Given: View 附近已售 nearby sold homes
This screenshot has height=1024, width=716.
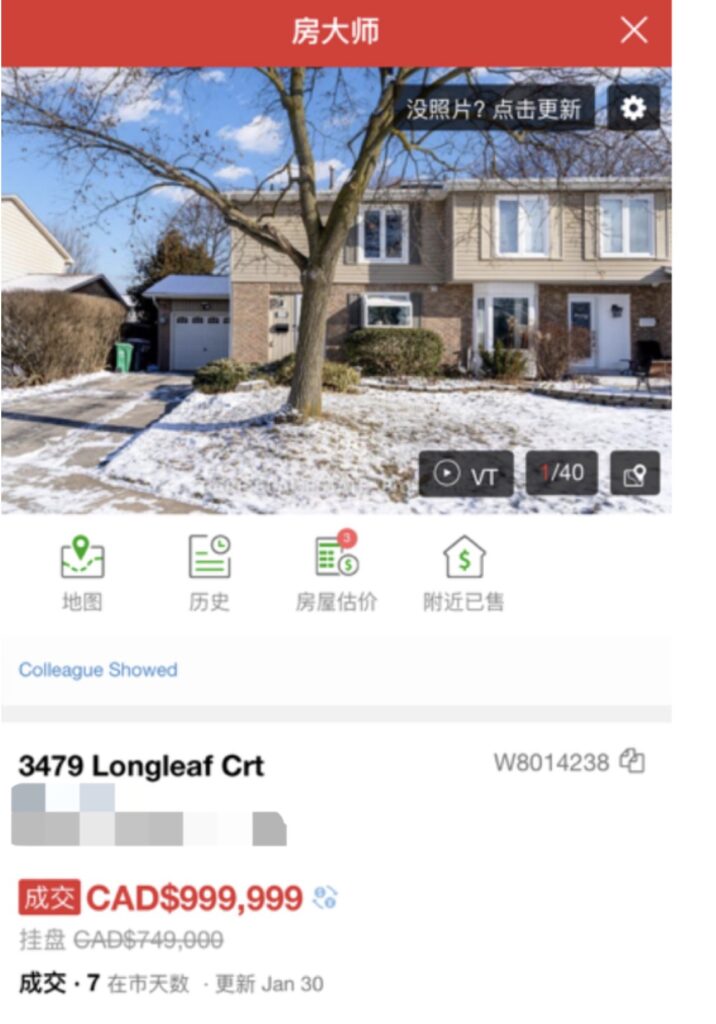Looking at the screenshot, I should (x=463, y=571).
